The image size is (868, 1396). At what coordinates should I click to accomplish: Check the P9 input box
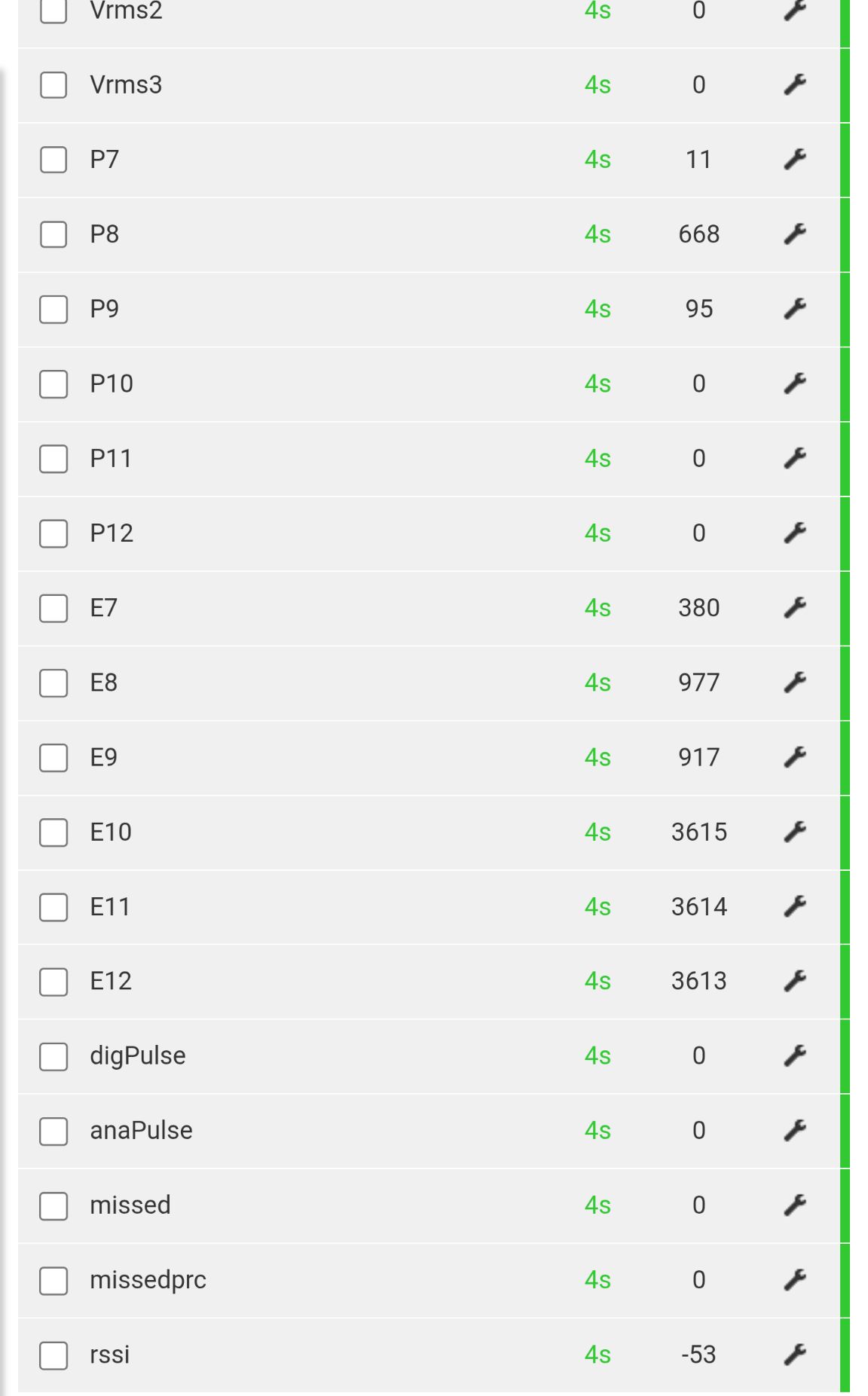click(53, 309)
